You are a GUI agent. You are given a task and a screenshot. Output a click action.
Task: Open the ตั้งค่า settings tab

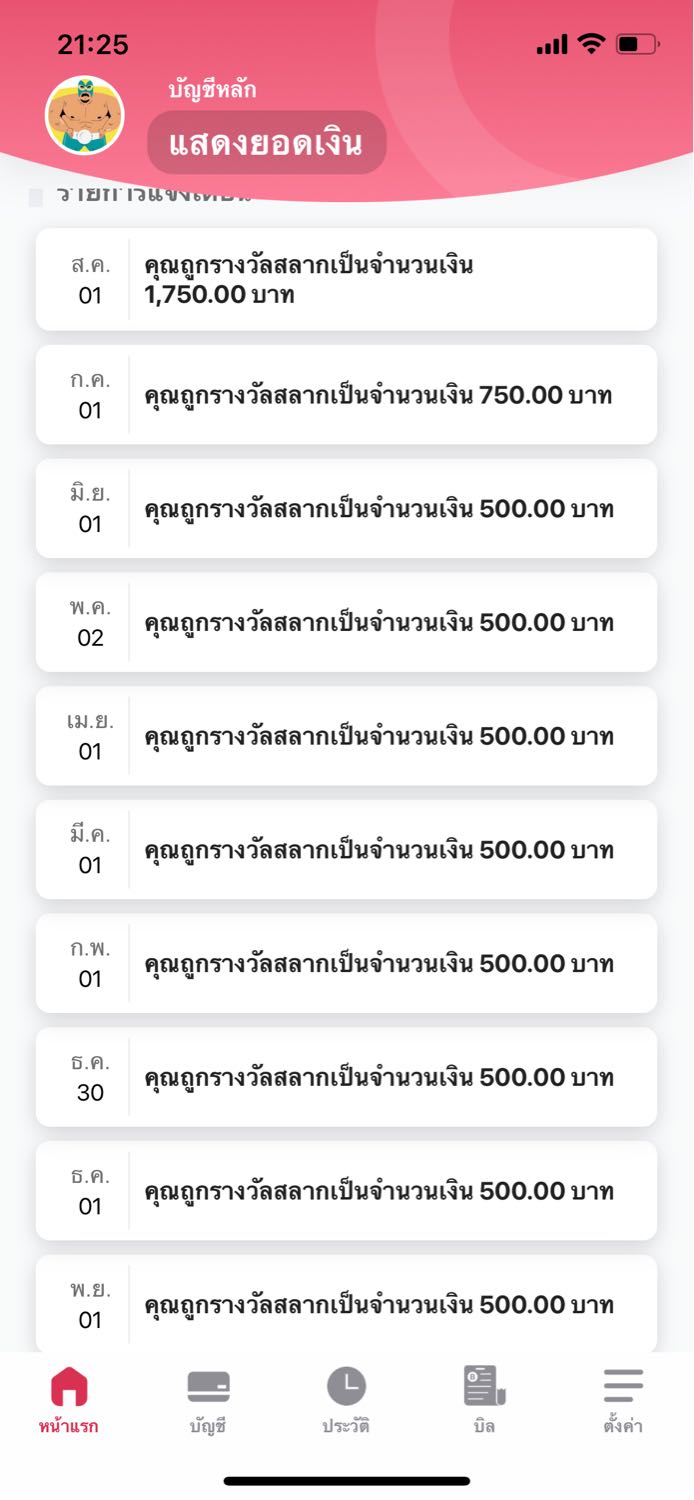click(x=623, y=1400)
